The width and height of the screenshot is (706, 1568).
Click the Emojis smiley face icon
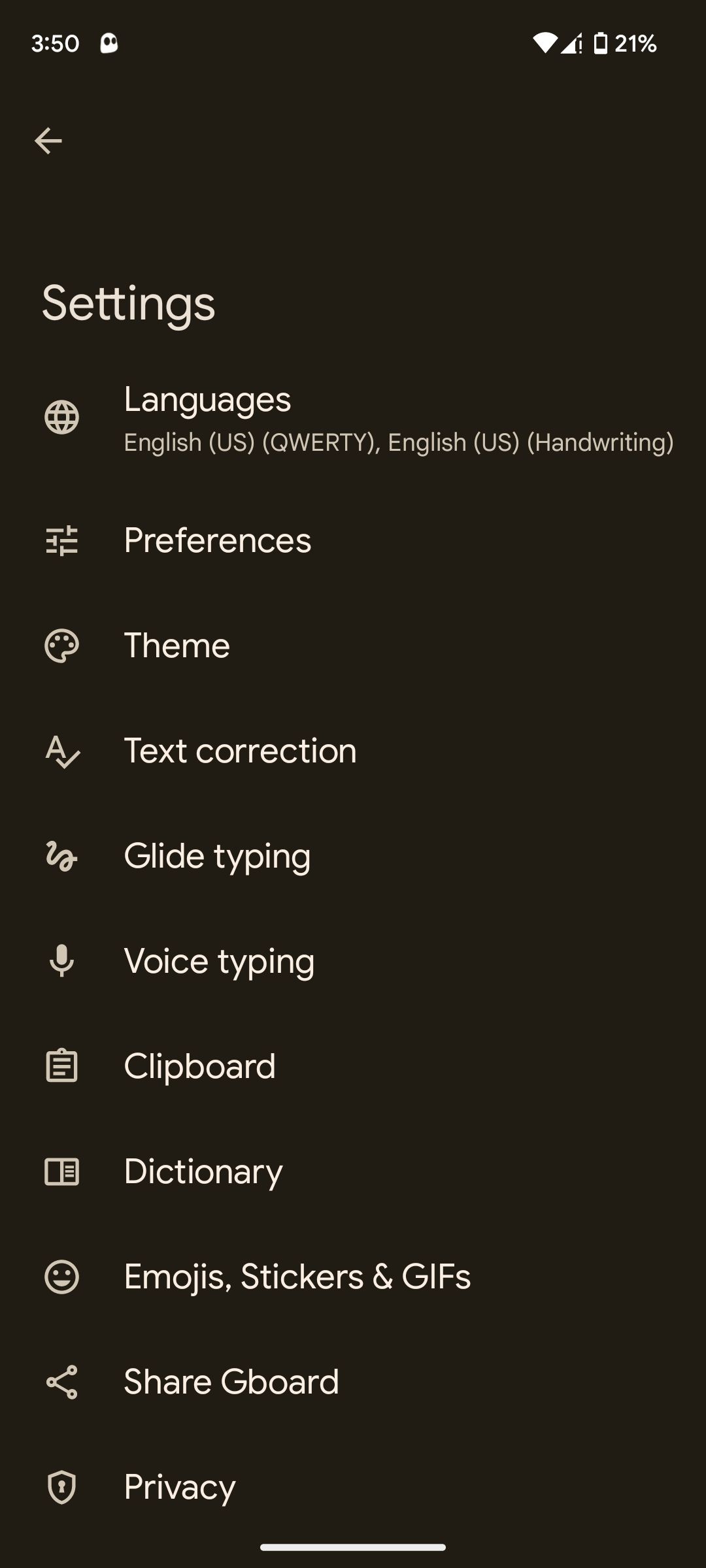[62, 1277]
